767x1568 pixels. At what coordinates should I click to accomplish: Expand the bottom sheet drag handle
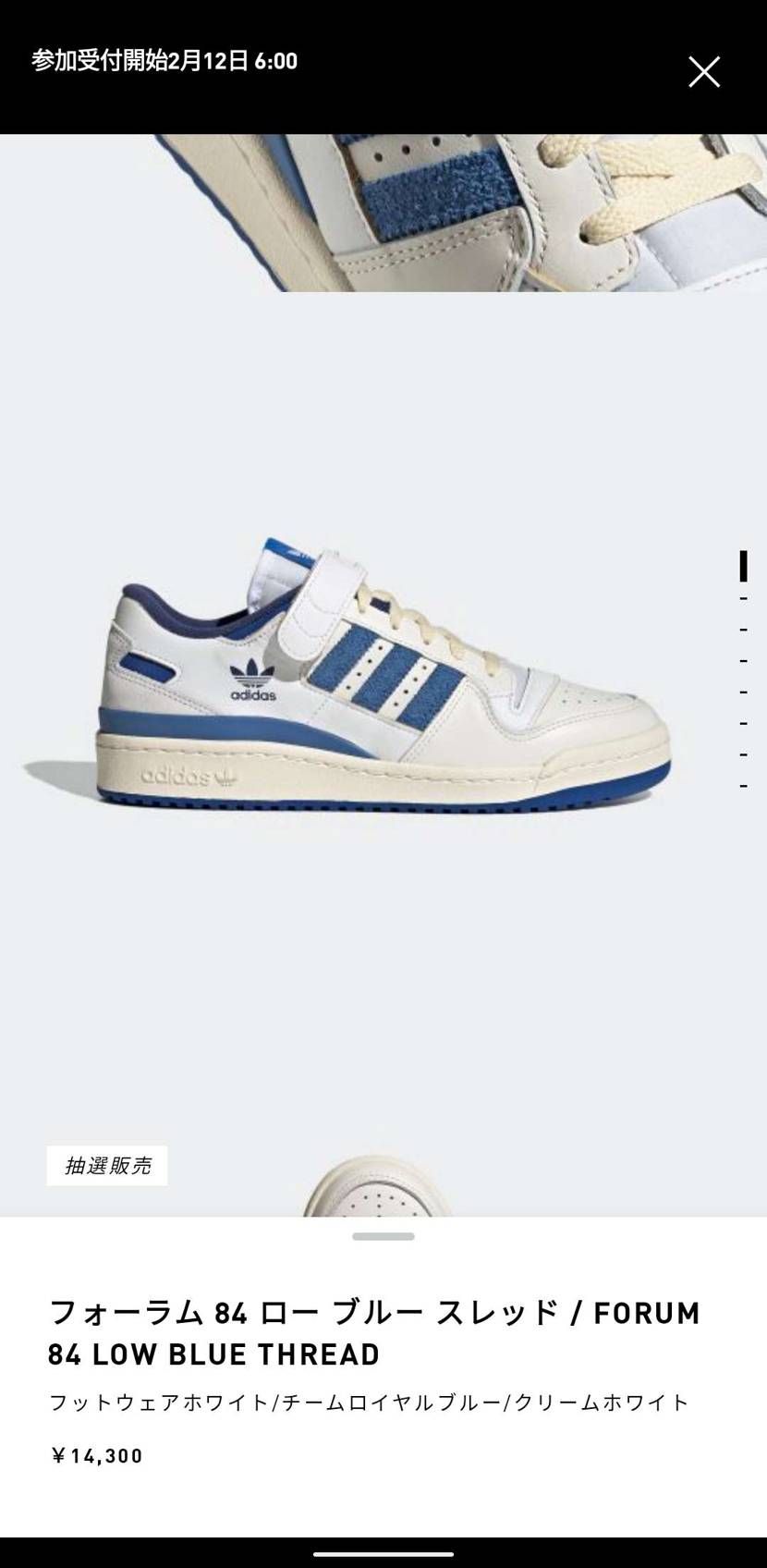click(x=383, y=1236)
